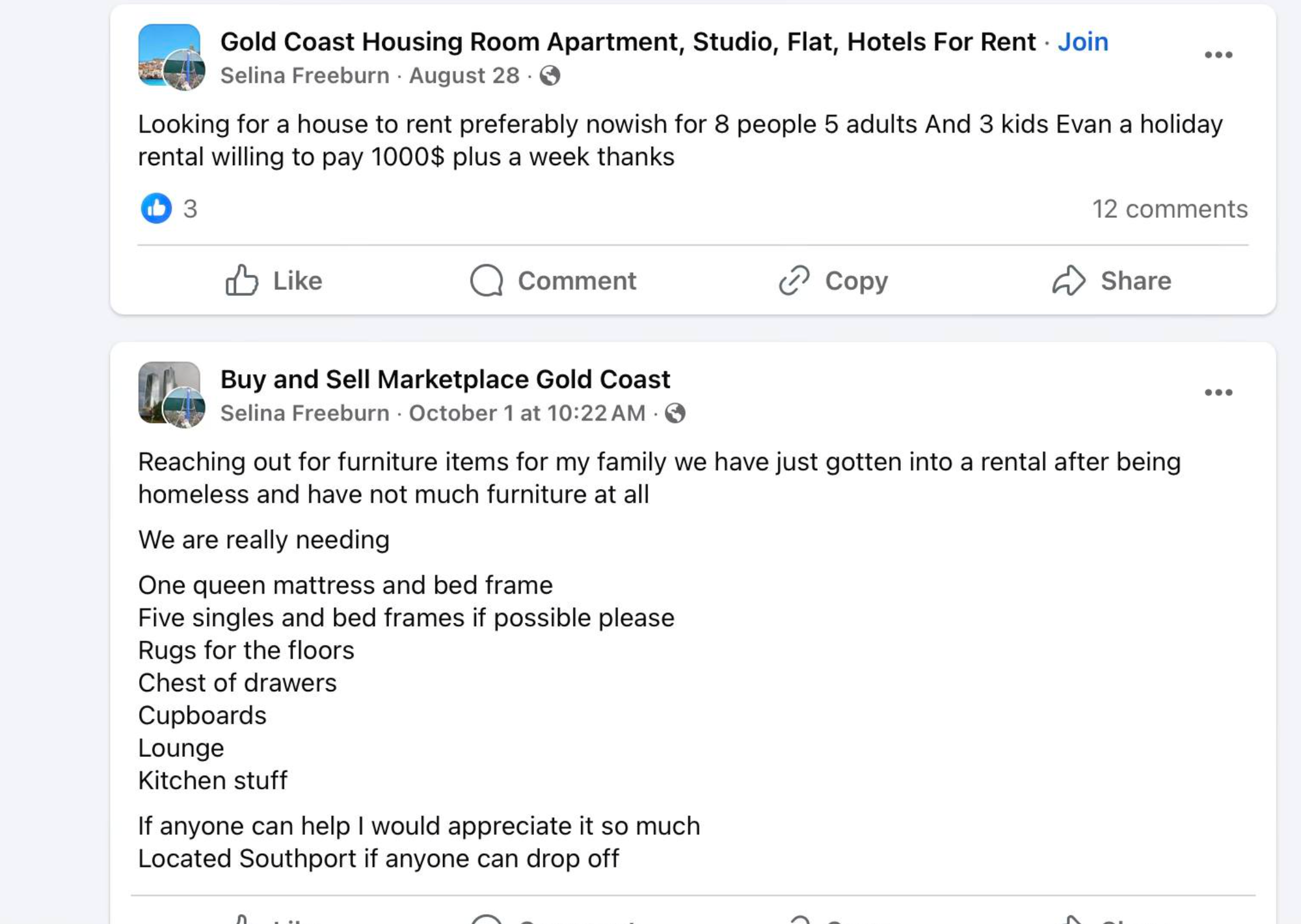
Task: Open Gold Coast Housing Room Apartment group
Action: pos(627,42)
